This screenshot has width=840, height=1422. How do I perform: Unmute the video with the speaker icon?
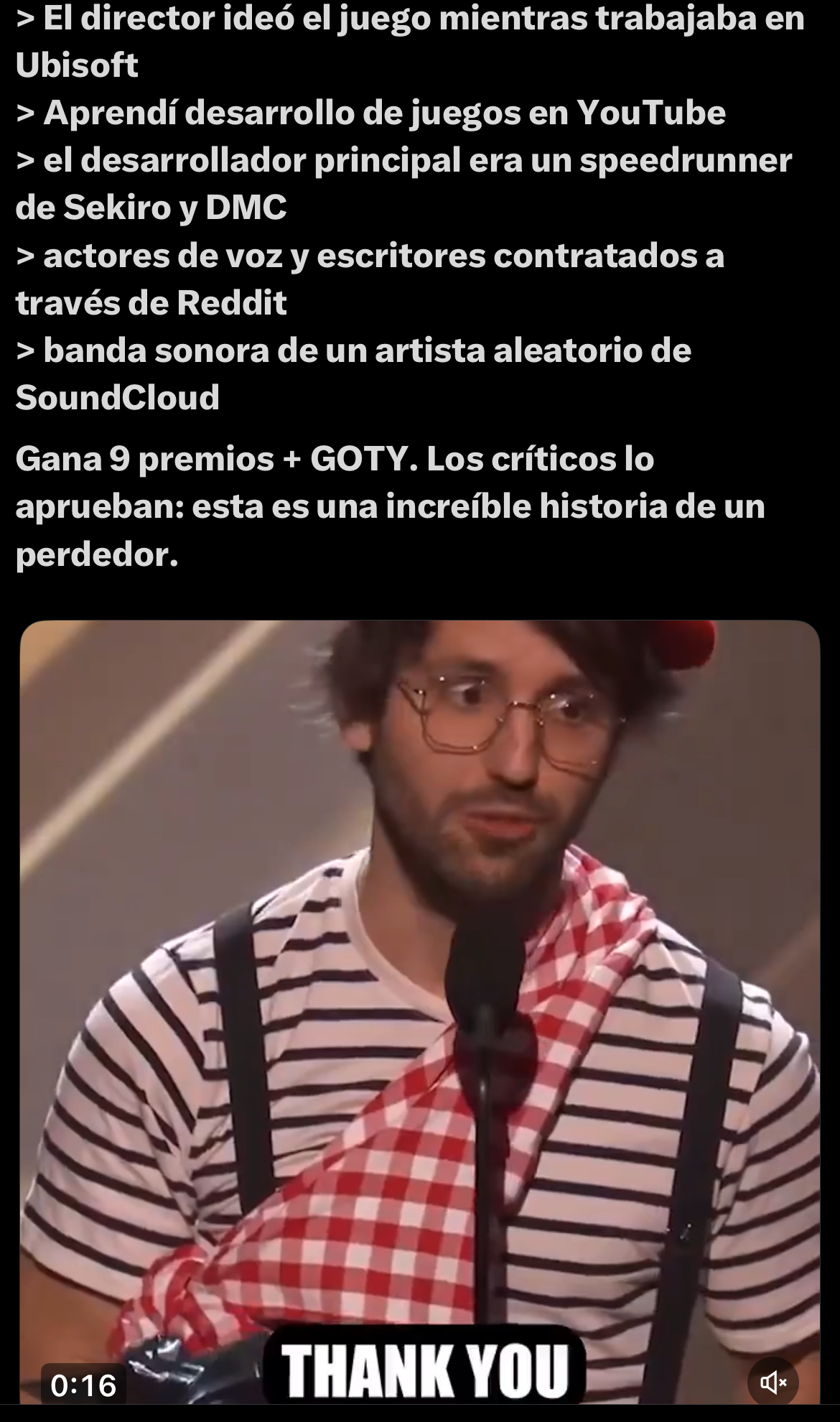click(773, 1382)
